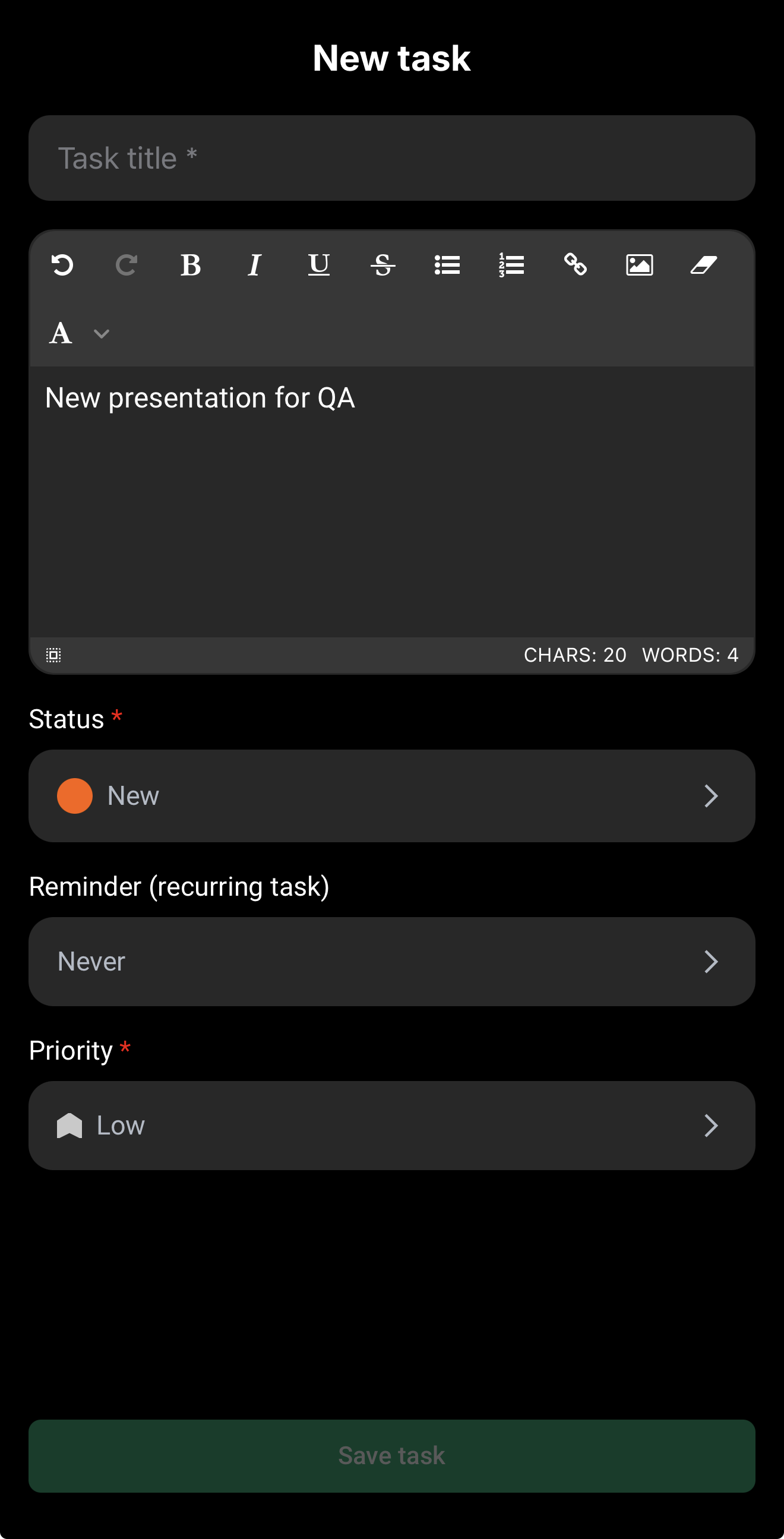Insert an image into the description

pyautogui.click(x=640, y=266)
